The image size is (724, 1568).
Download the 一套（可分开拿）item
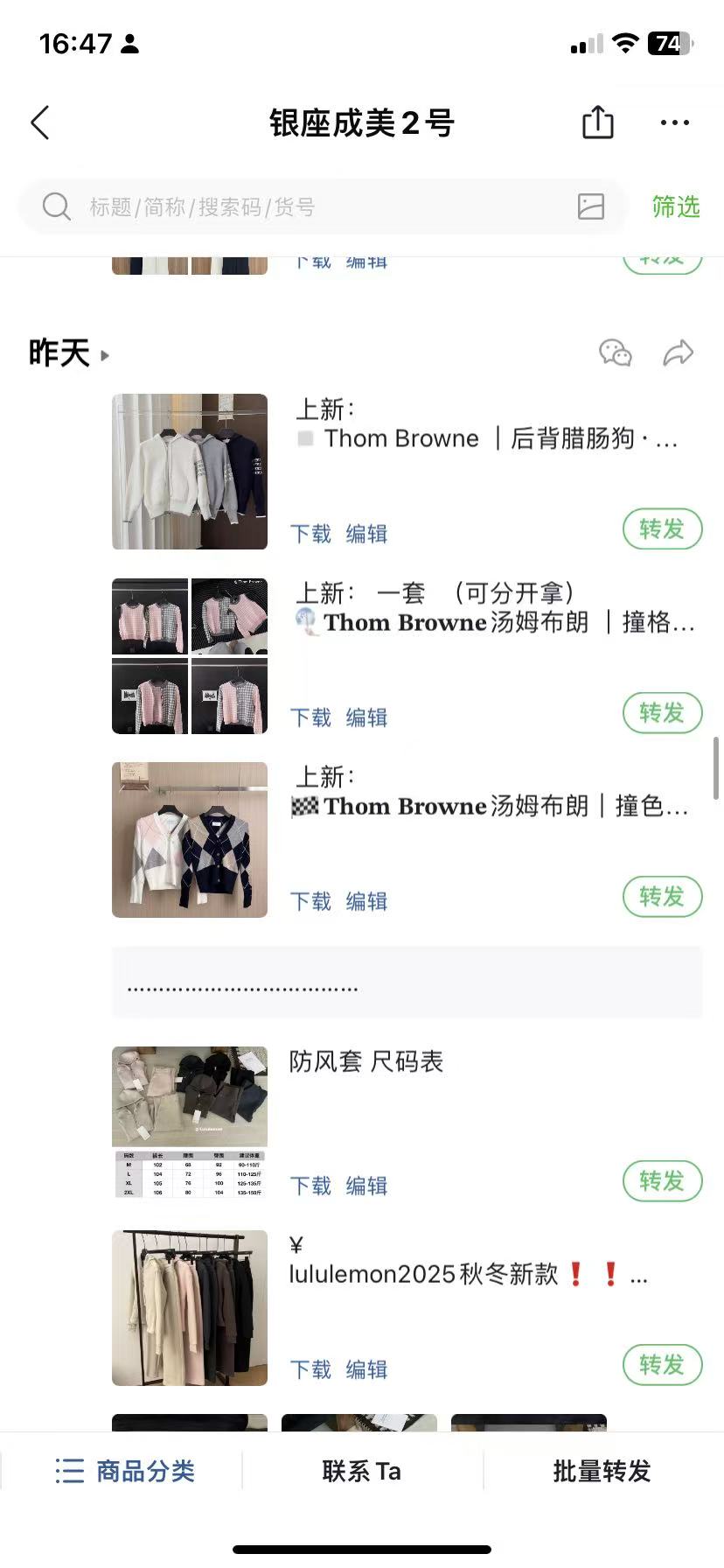(x=310, y=717)
